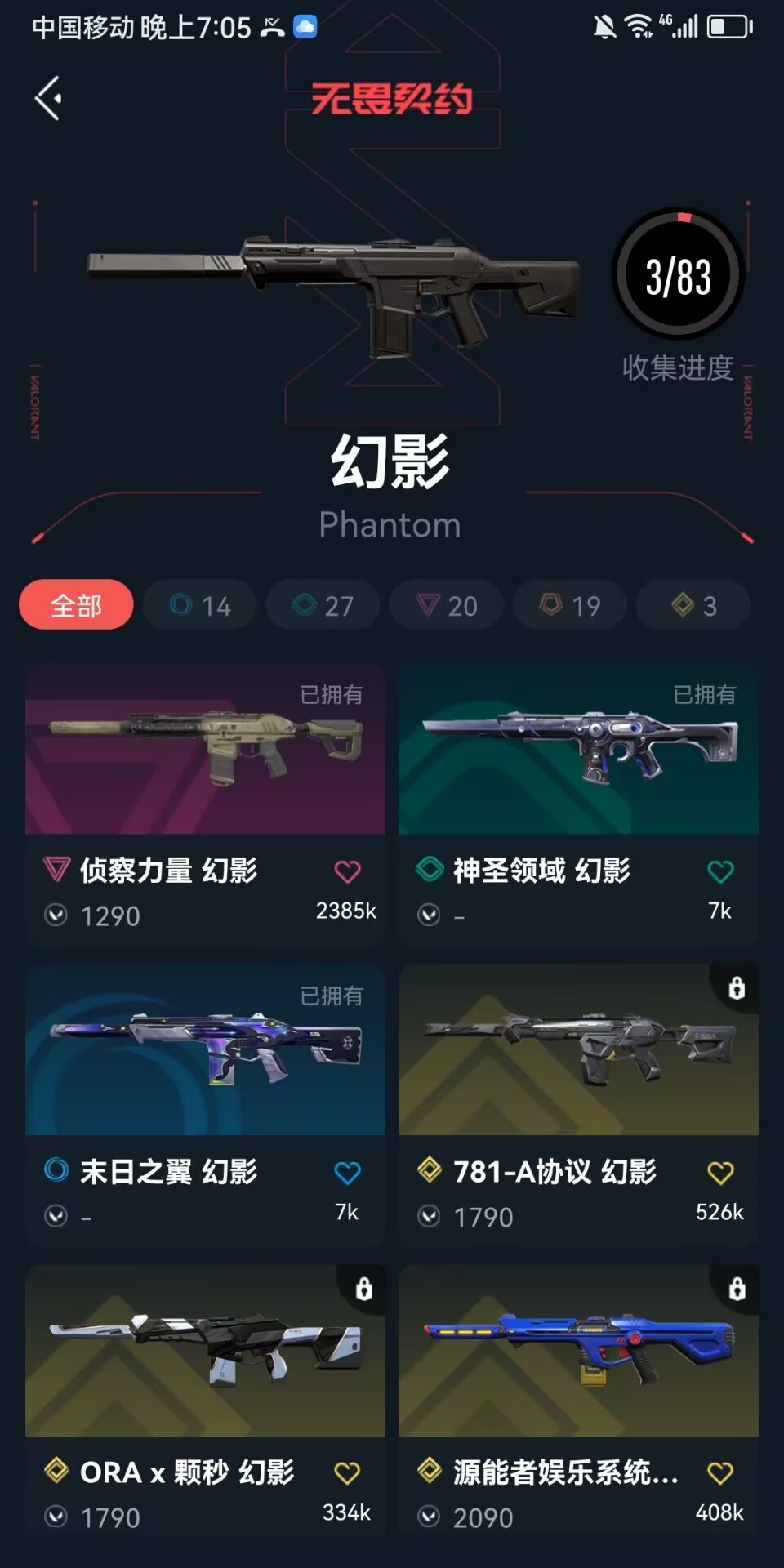Filter skins by the blue tier showing 14
Screen dimensions: 784x1568
click(x=200, y=605)
